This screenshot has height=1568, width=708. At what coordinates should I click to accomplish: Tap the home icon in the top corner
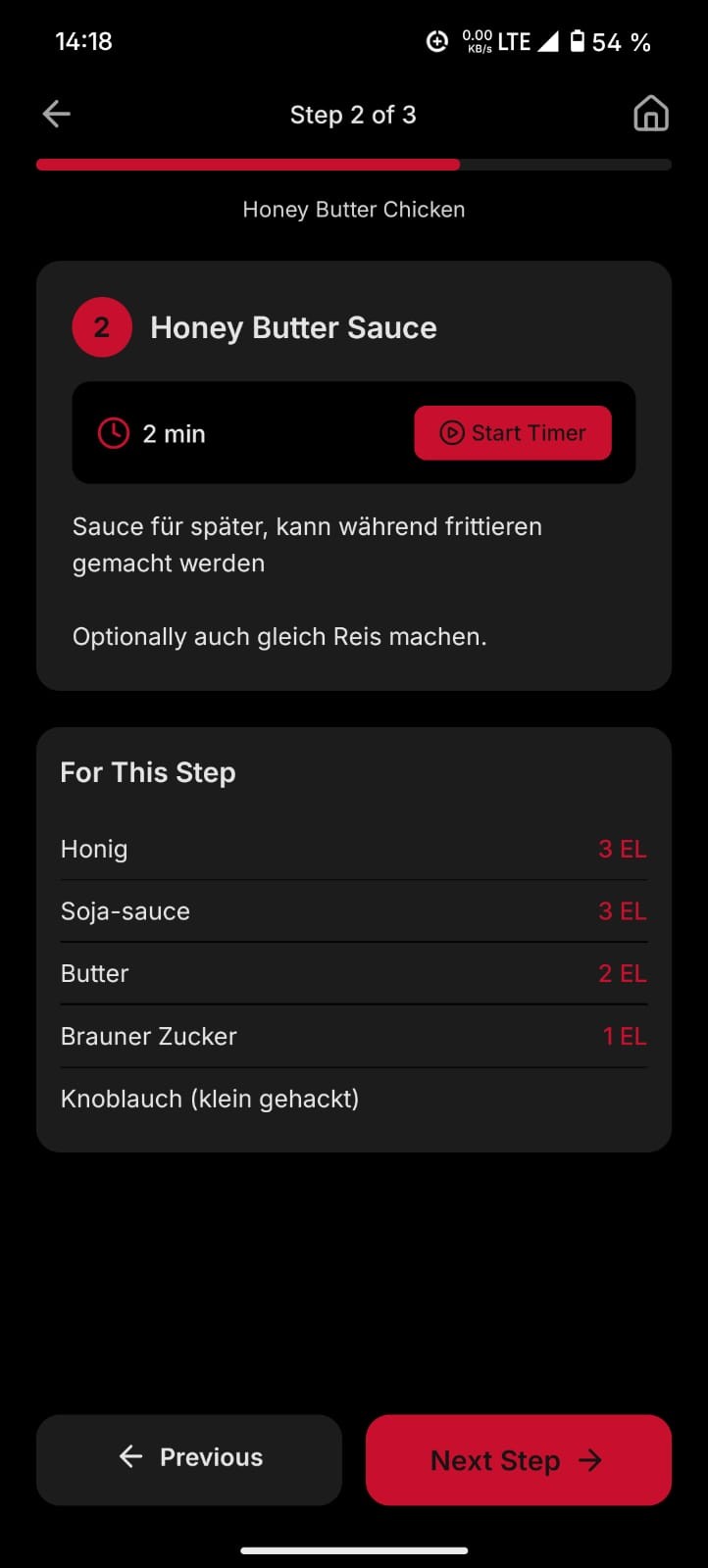[x=650, y=113]
